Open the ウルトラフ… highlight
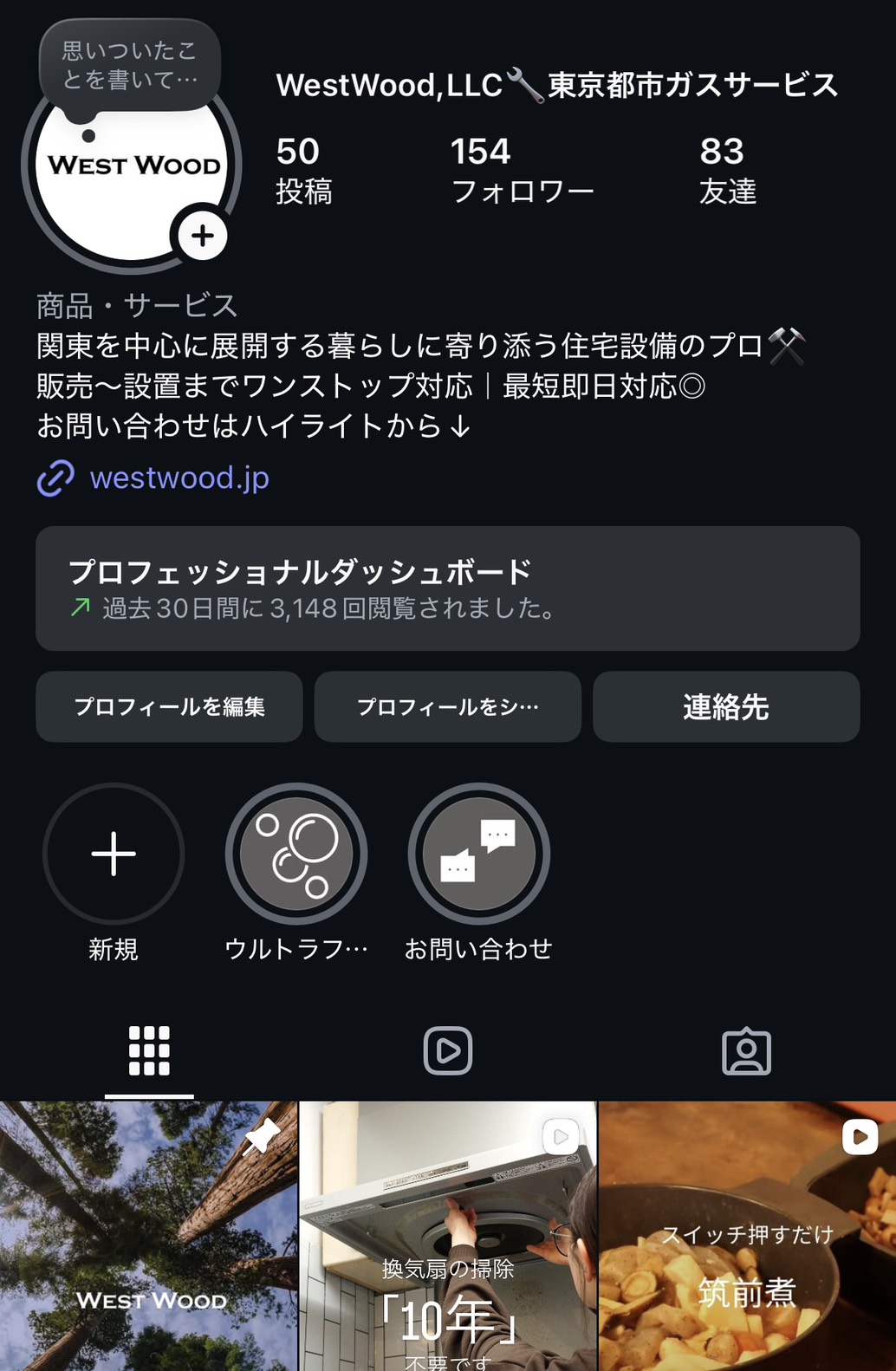 click(x=296, y=854)
